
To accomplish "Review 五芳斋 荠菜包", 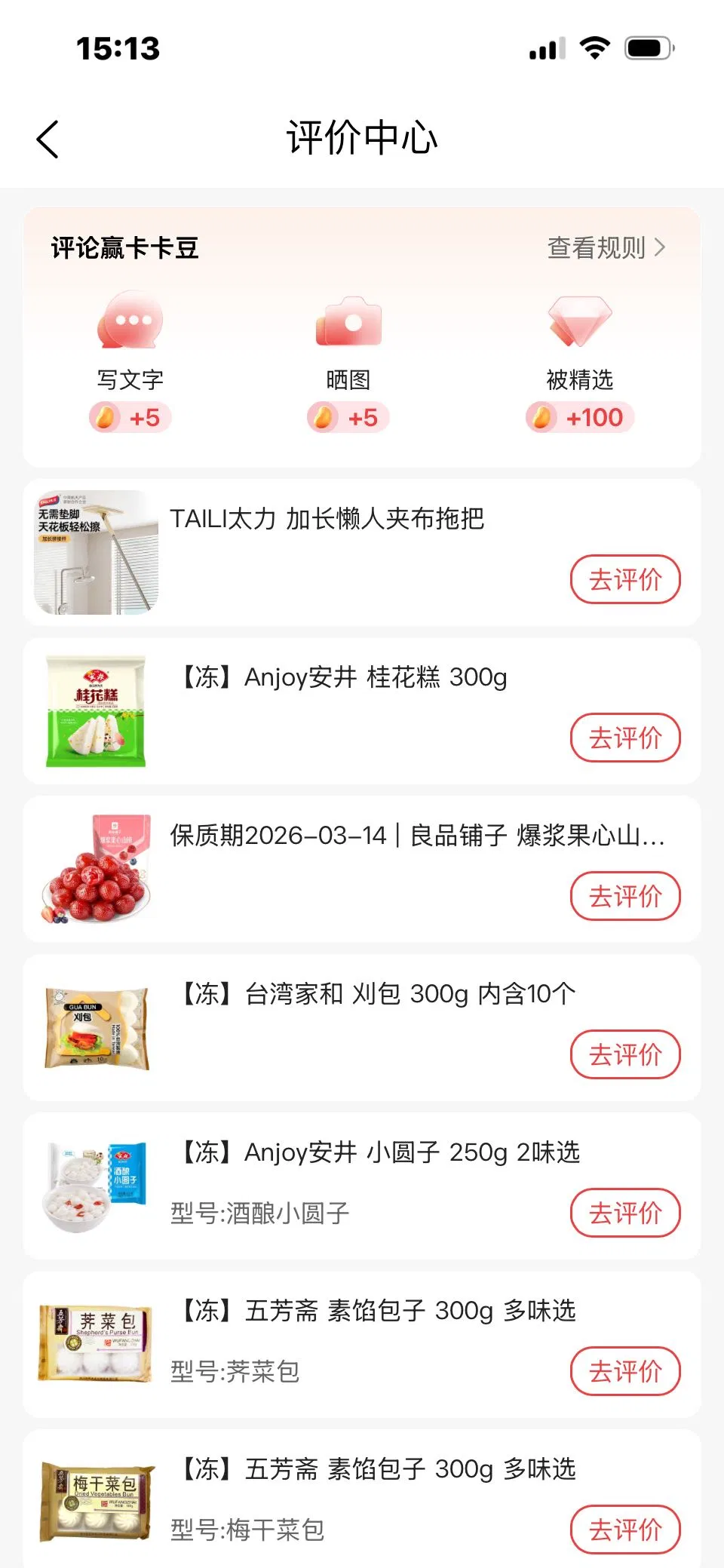I will click(x=624, y=1371).
